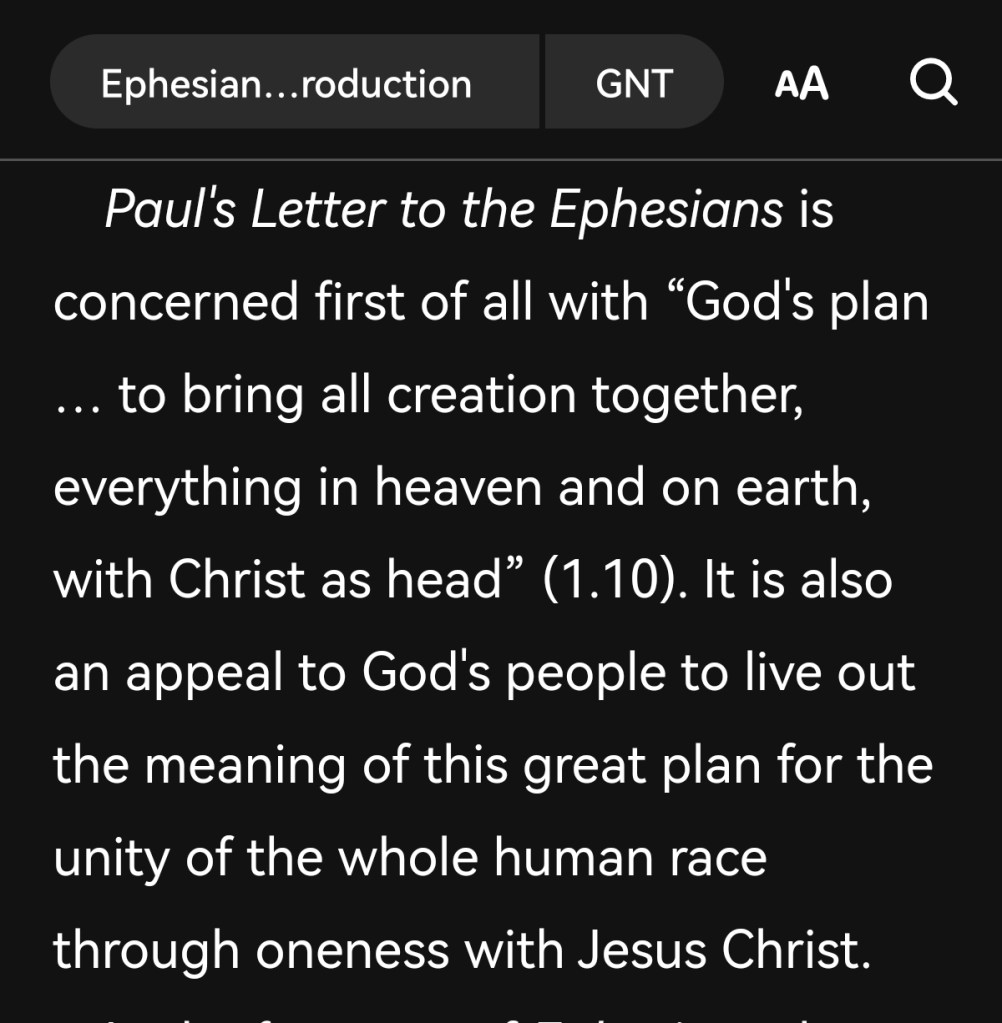This screenshot has width=1002, height=1023.
Task: Change the GNT Bible version
Action: [634, 84]
